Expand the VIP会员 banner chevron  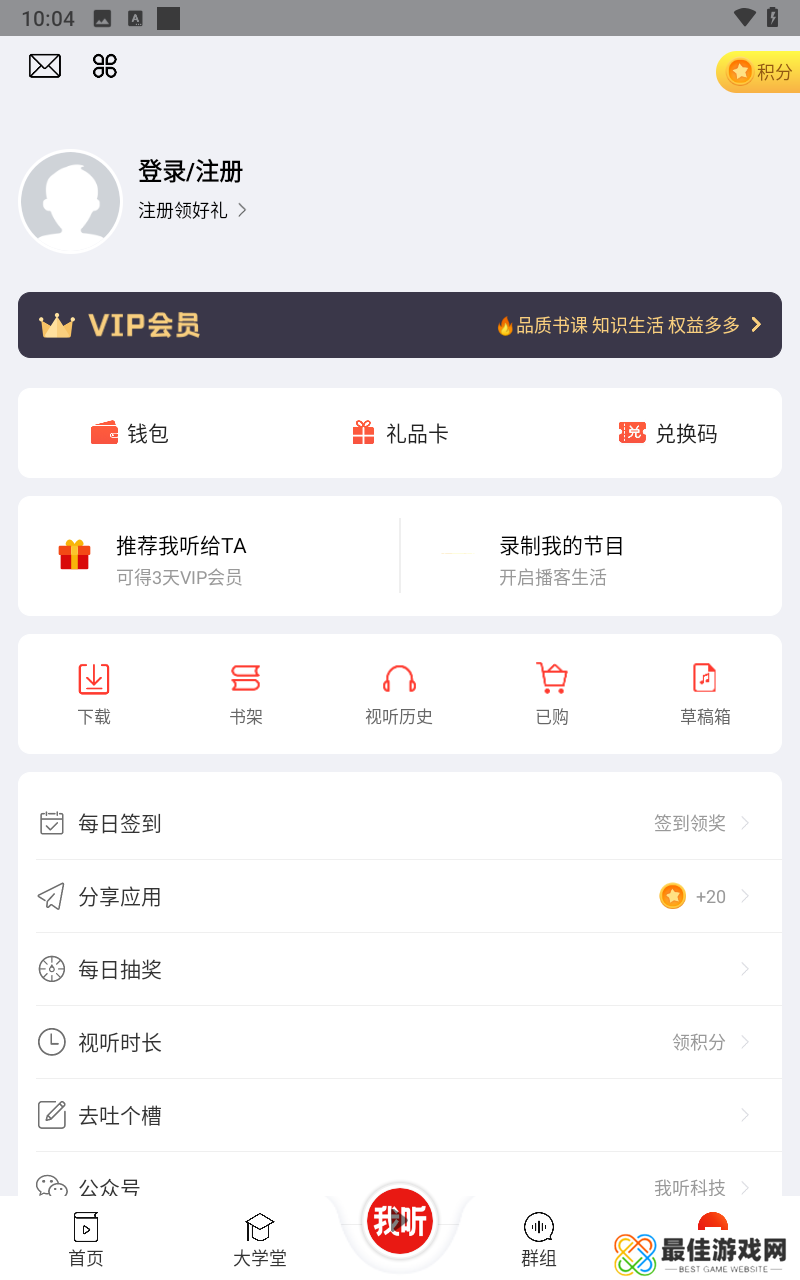coord(757,325)
